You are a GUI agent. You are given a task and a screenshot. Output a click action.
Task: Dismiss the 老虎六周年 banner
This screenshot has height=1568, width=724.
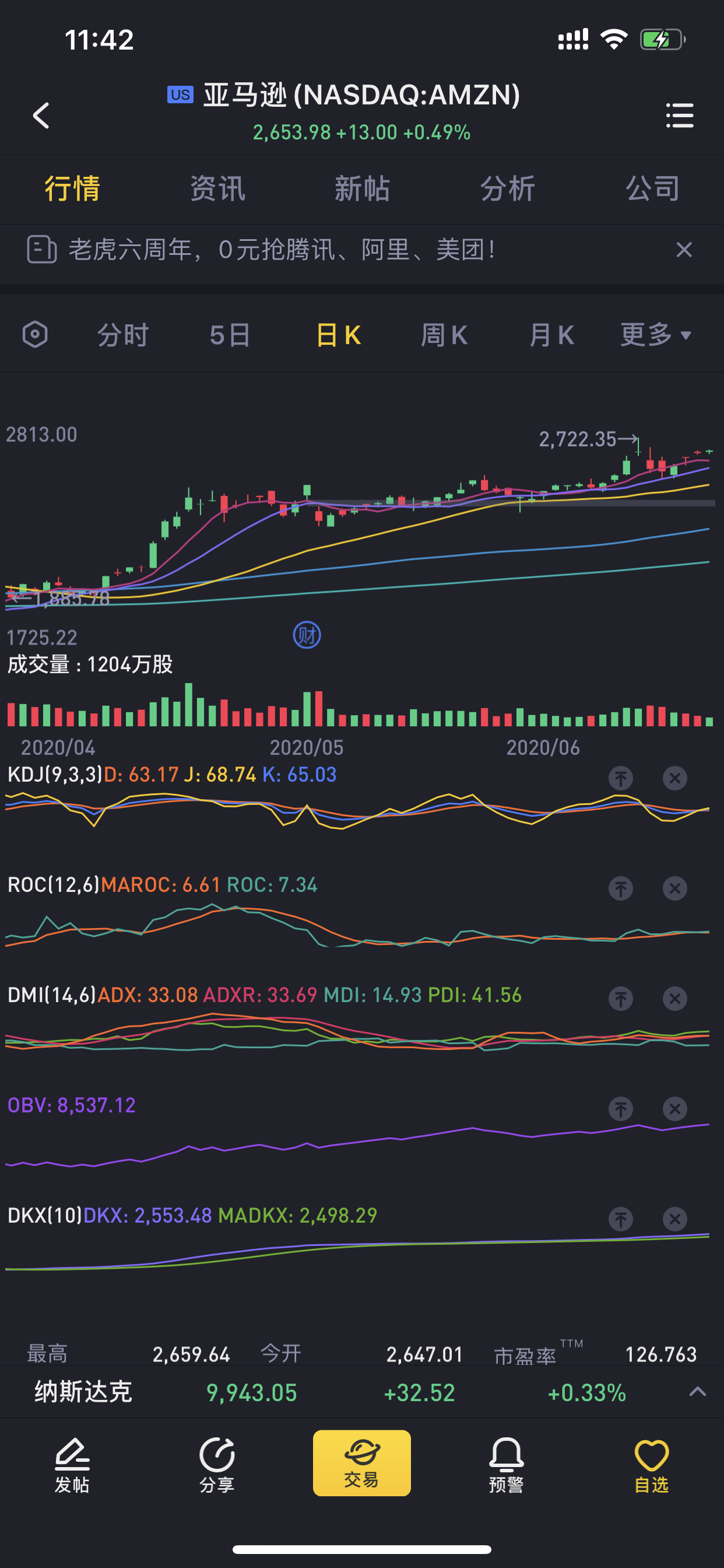click(684, 250)
